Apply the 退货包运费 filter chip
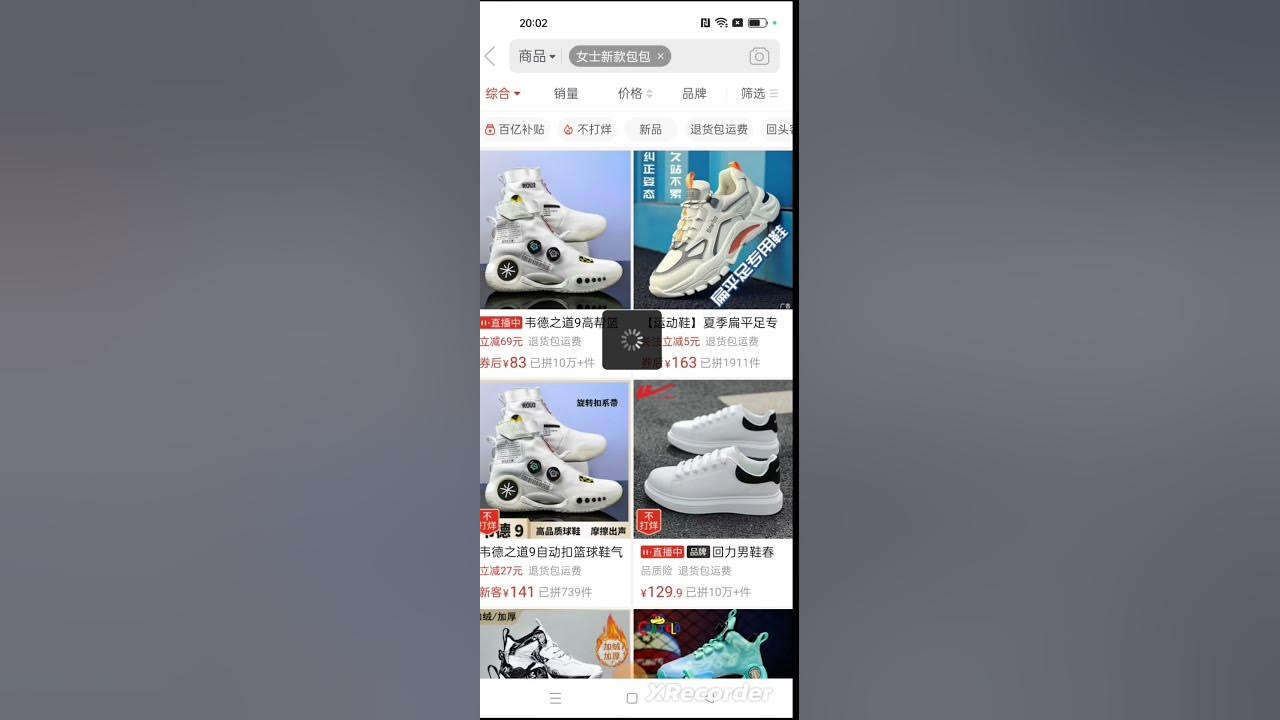 [718, 129]
